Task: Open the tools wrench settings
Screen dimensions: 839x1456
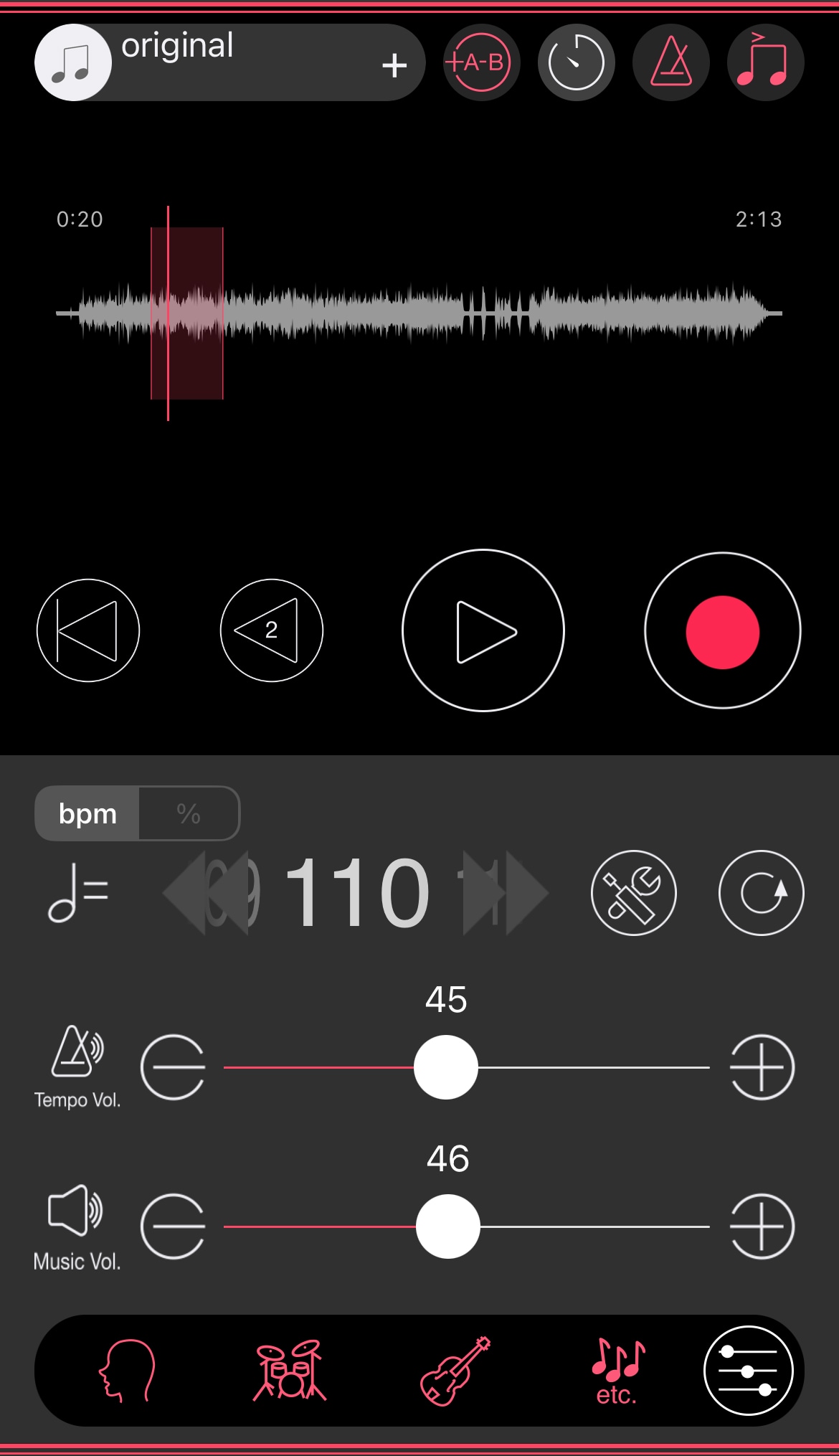Action: coord(633,893)
